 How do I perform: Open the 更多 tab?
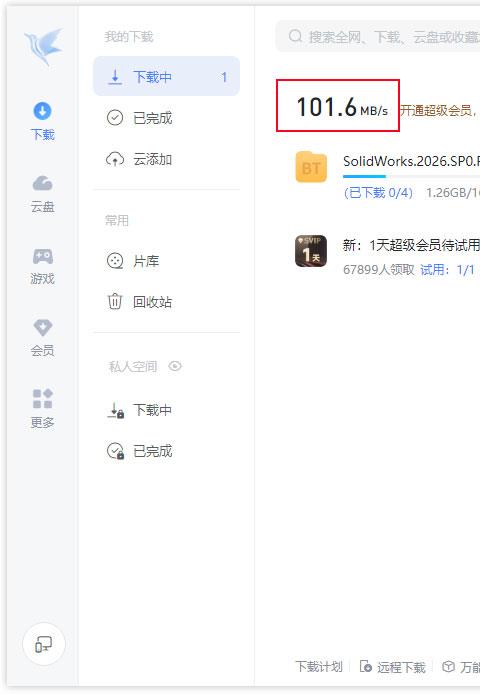tap(43, 410)
